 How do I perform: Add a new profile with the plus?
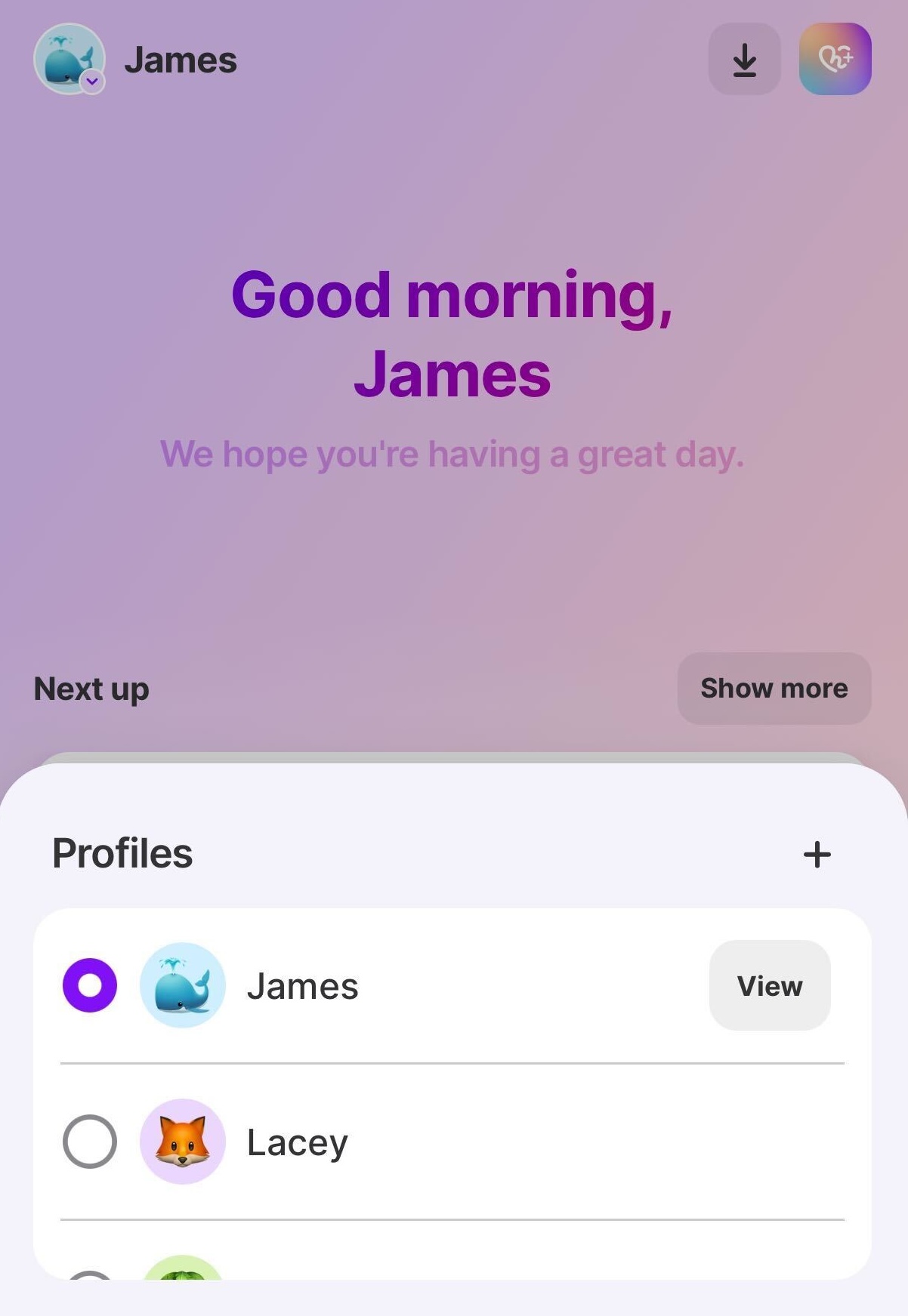[817, 855]
